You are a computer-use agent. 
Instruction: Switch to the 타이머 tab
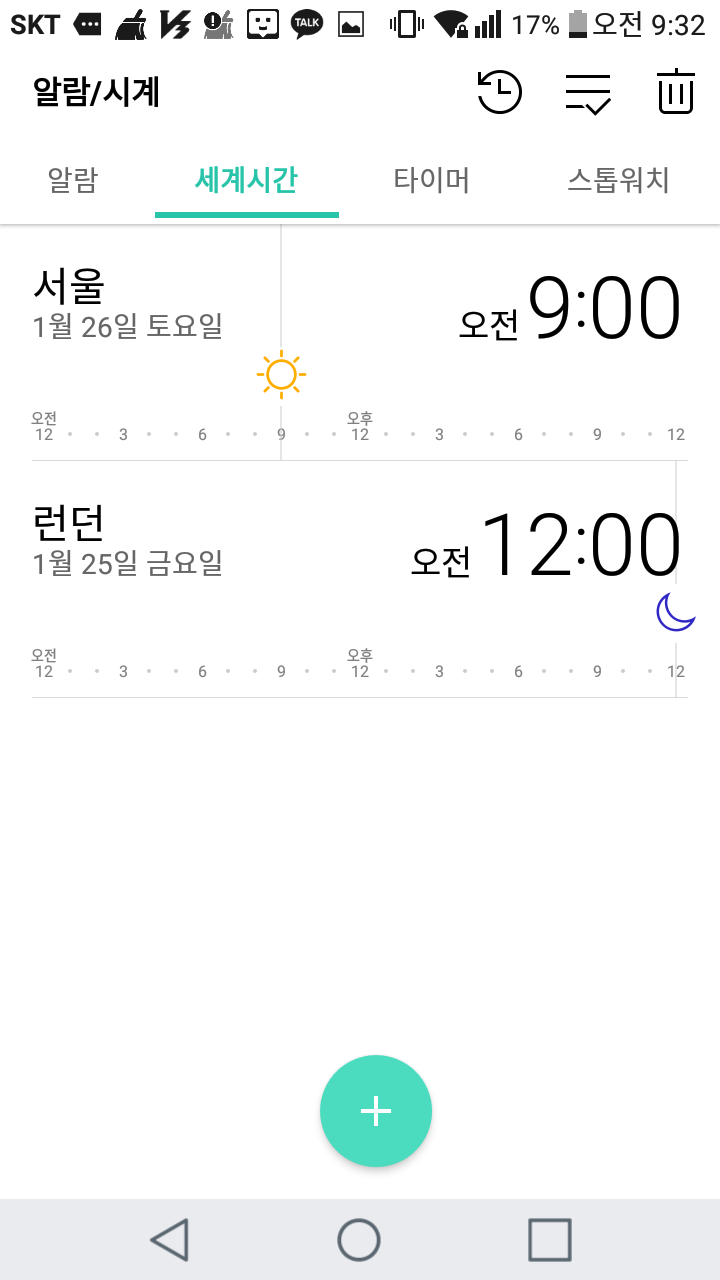coord(431,180)
